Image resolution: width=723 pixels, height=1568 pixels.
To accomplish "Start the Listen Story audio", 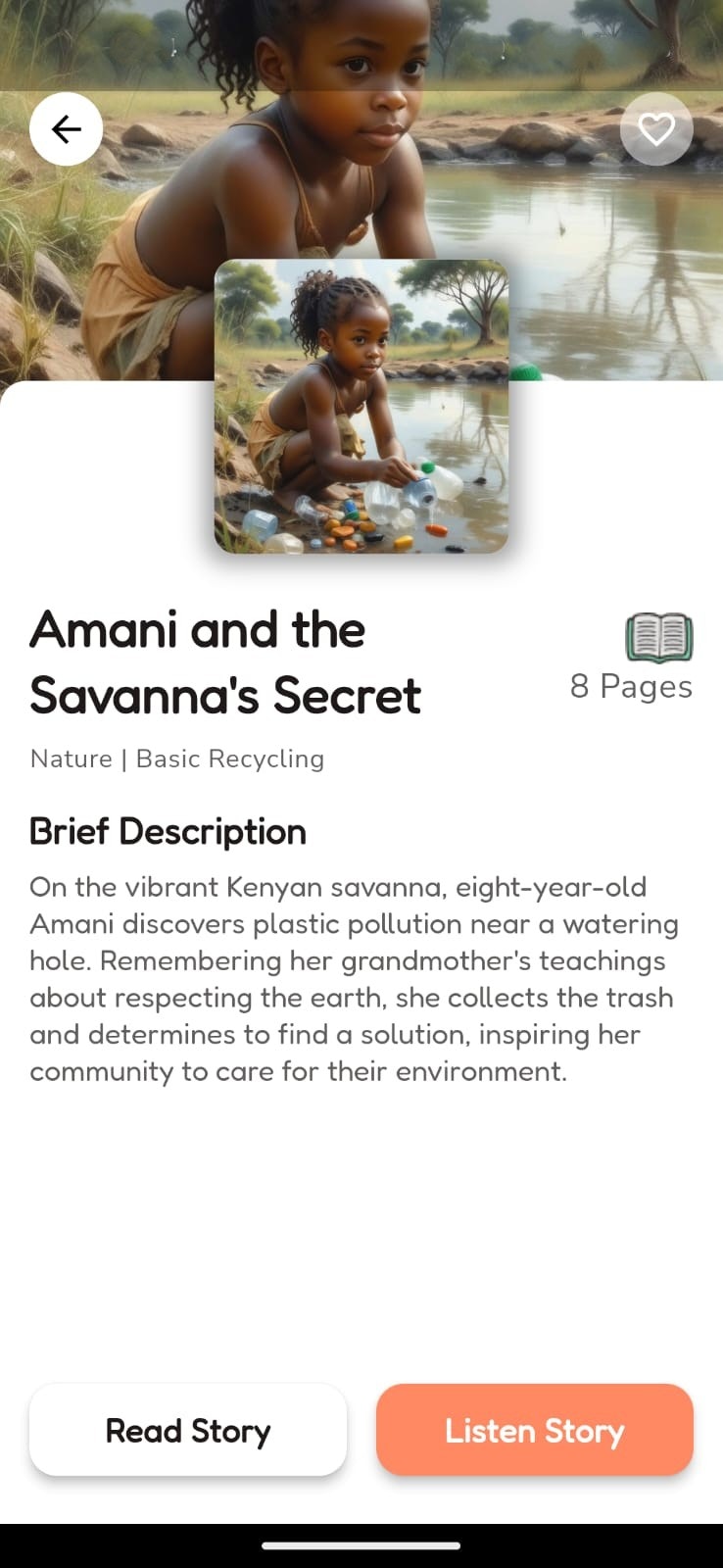I will (534, 1430).
